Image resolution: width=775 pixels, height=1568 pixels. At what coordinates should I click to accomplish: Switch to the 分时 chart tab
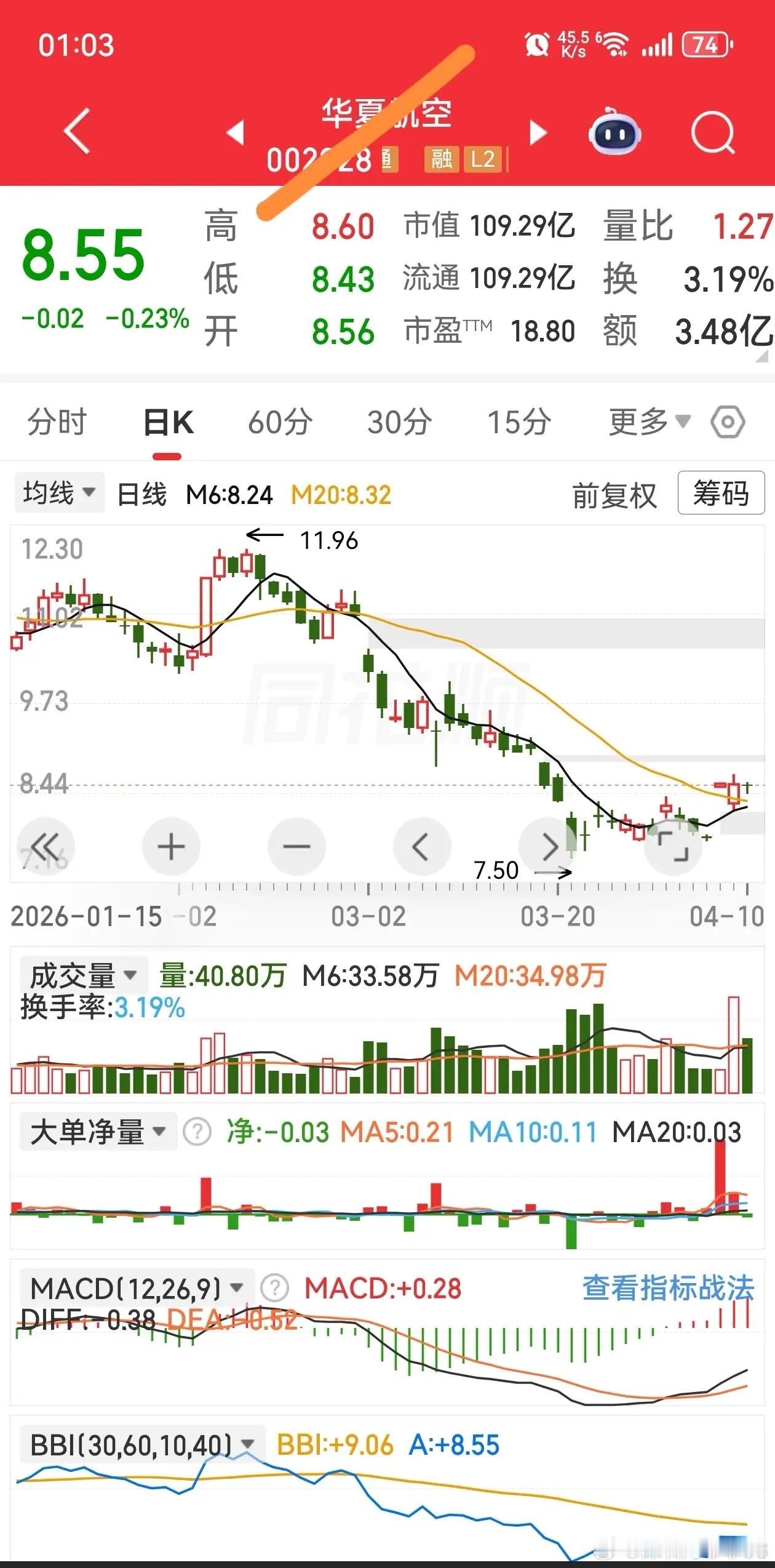click(x=57, y=423)
